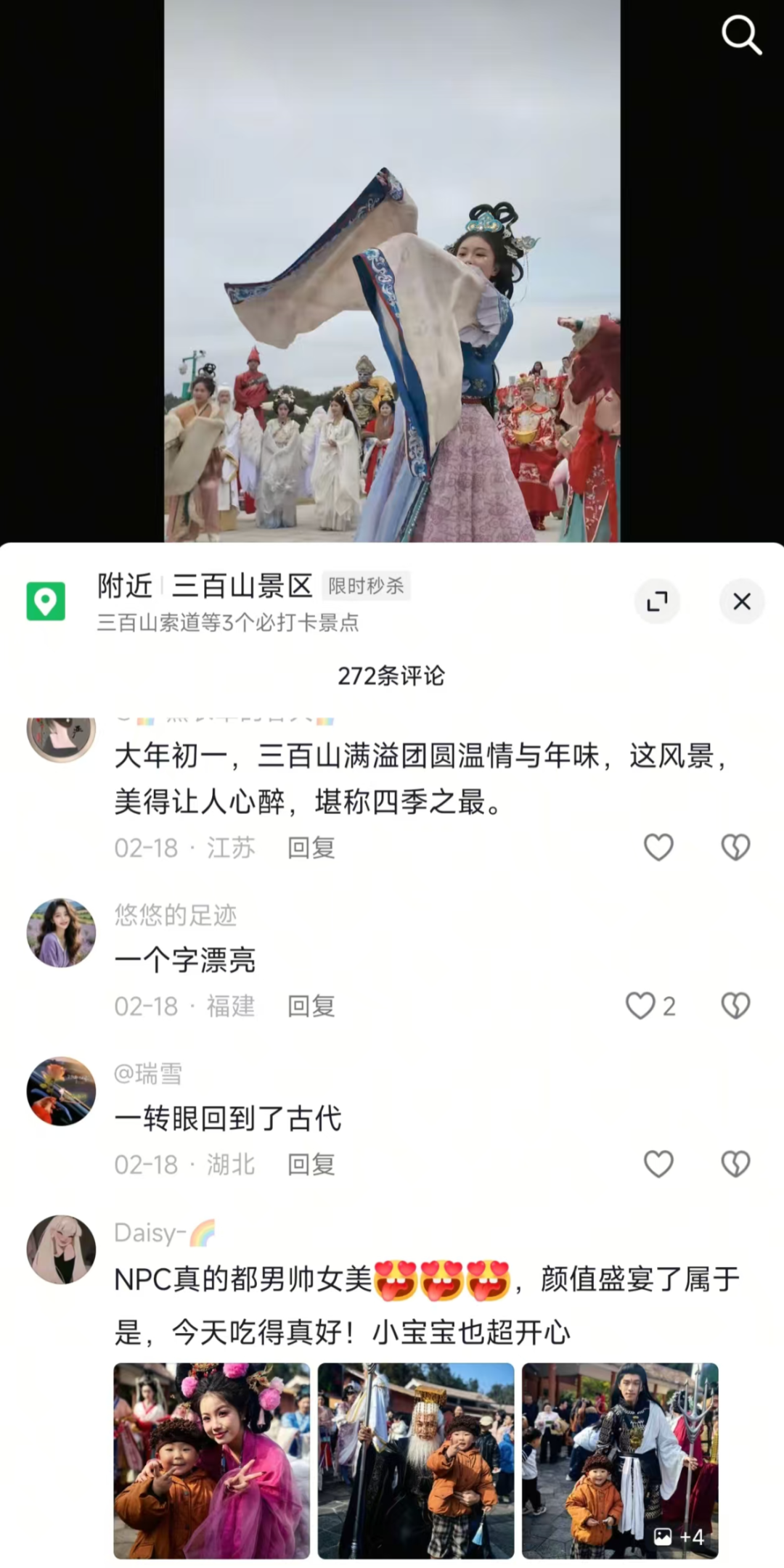Open 悠悠的足迹's profile avatar
Viewport: 784px width, 1568px height.
(61, 932)
